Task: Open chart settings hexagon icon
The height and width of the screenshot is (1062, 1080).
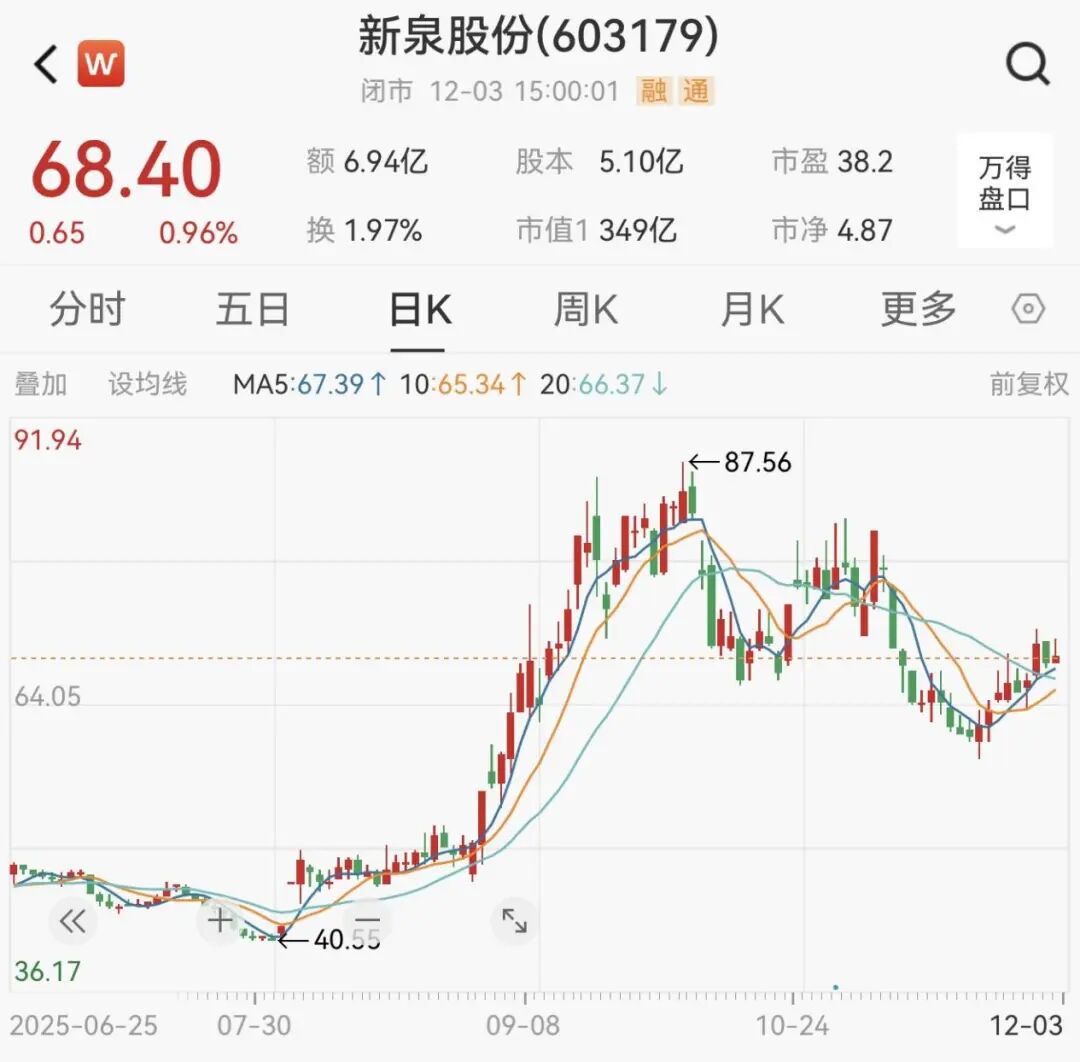Action: tap(1028, 310)
